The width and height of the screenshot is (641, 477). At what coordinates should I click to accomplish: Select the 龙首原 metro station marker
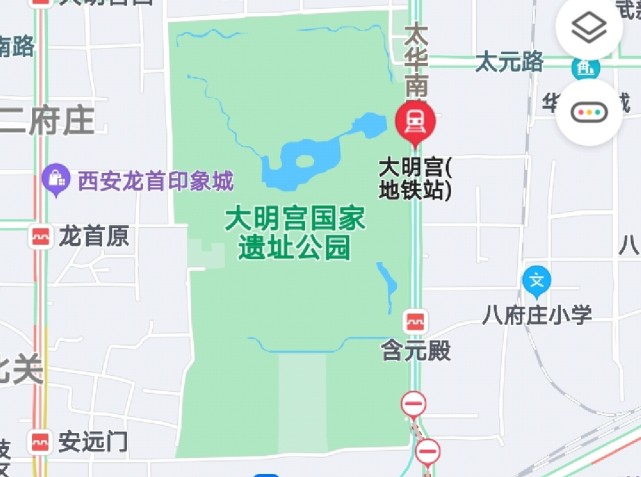point(41,237)
